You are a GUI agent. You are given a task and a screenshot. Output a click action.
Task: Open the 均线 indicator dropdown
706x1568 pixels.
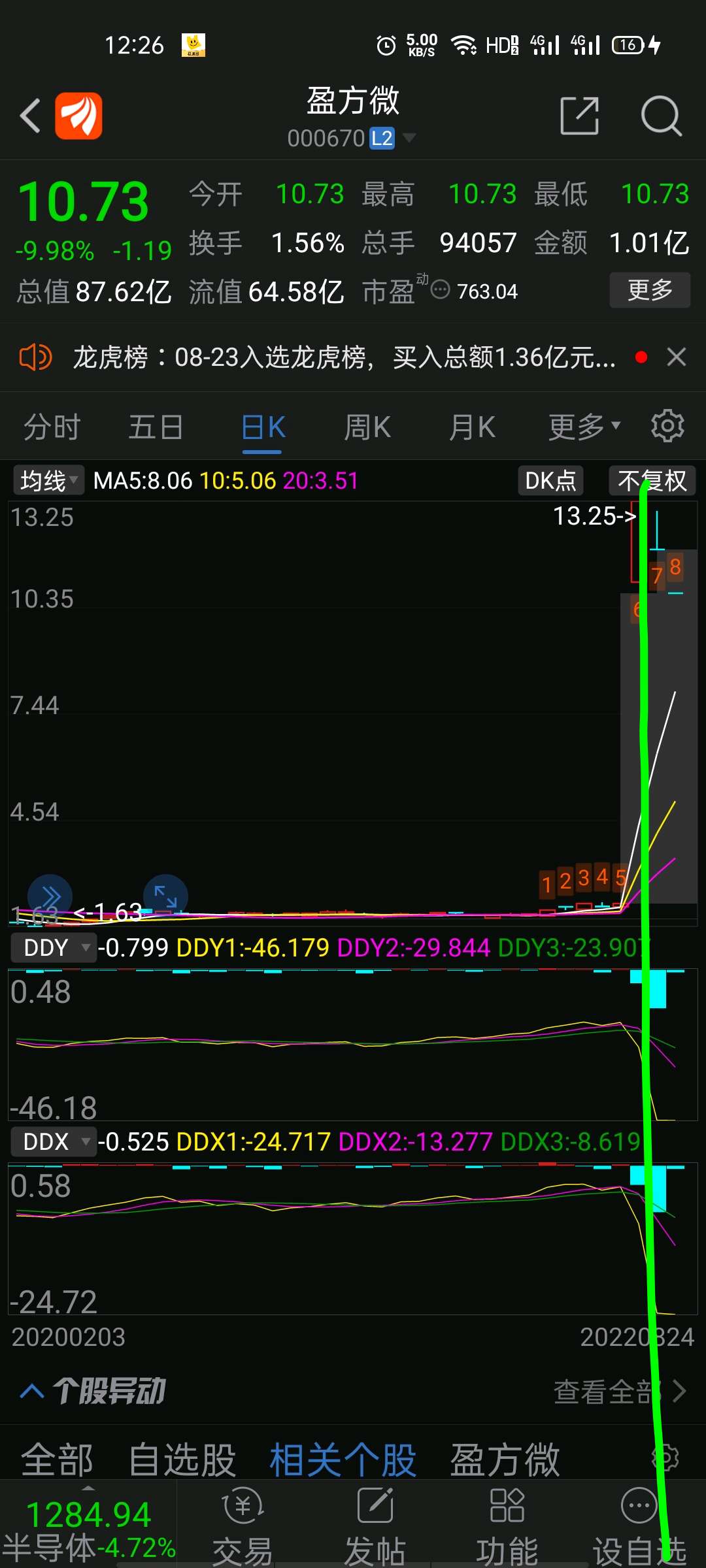coord(48,481)
